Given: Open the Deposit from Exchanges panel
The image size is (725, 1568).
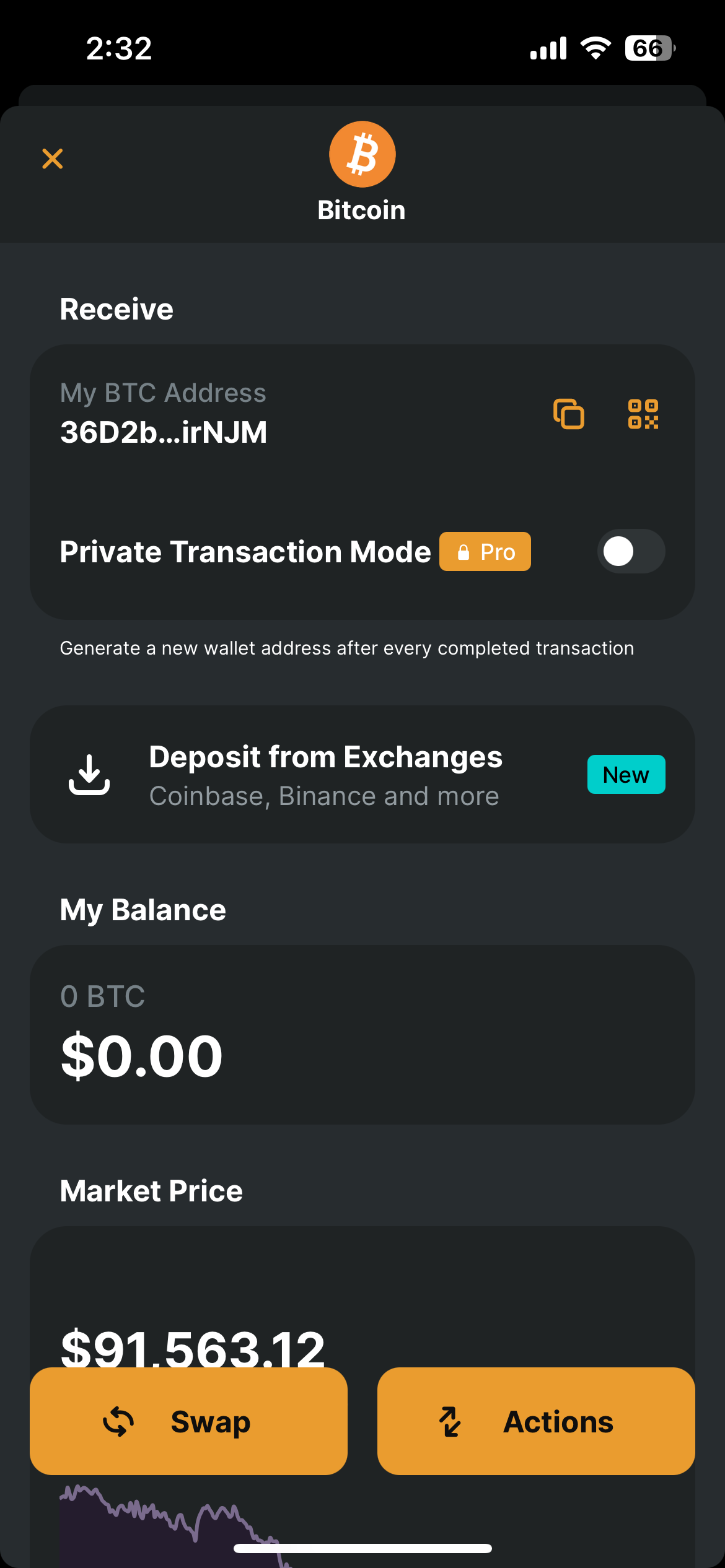Looking at the screenshot, I should [x=362, y=774].
